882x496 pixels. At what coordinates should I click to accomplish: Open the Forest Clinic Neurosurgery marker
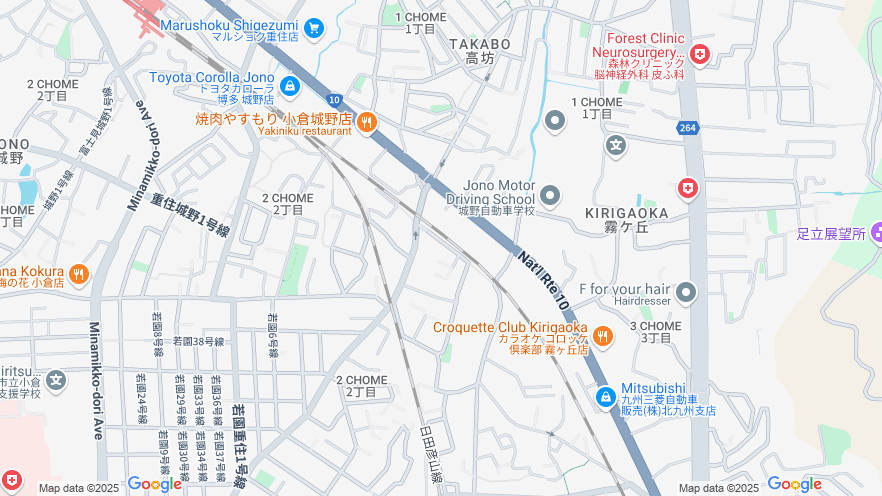pos(700,54)
